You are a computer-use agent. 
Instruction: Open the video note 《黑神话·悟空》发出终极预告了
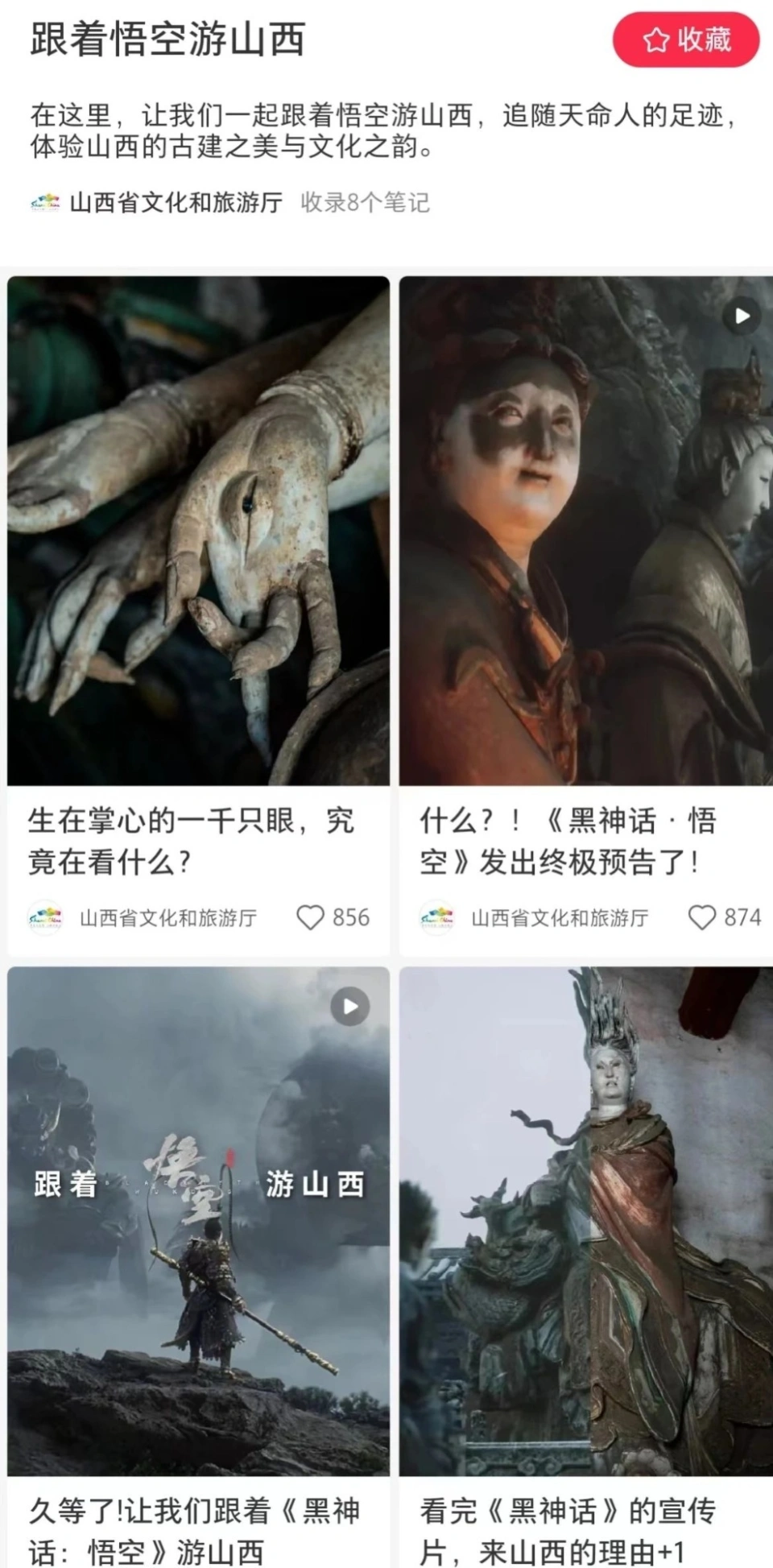click(x=585, y=532)
